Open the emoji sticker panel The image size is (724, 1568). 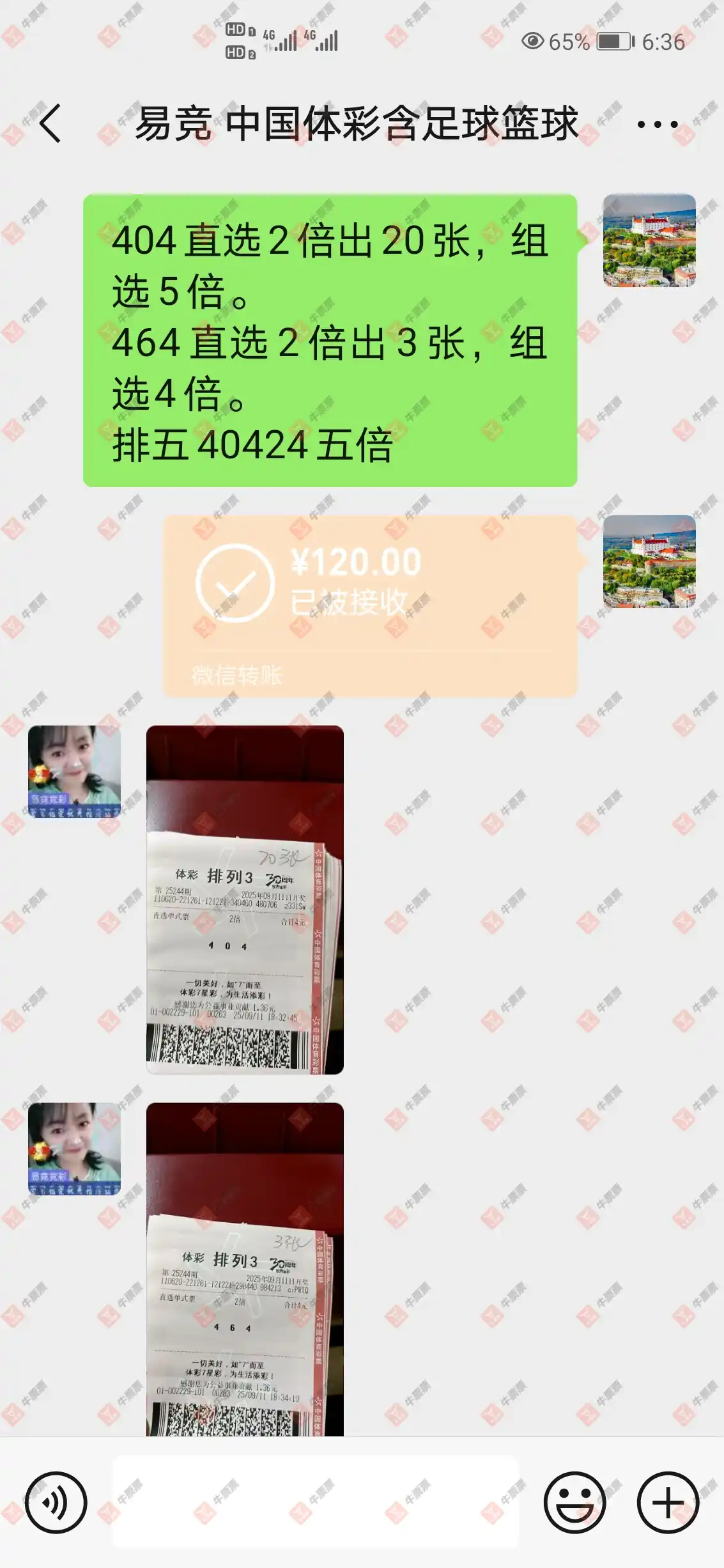point(574,1502)
